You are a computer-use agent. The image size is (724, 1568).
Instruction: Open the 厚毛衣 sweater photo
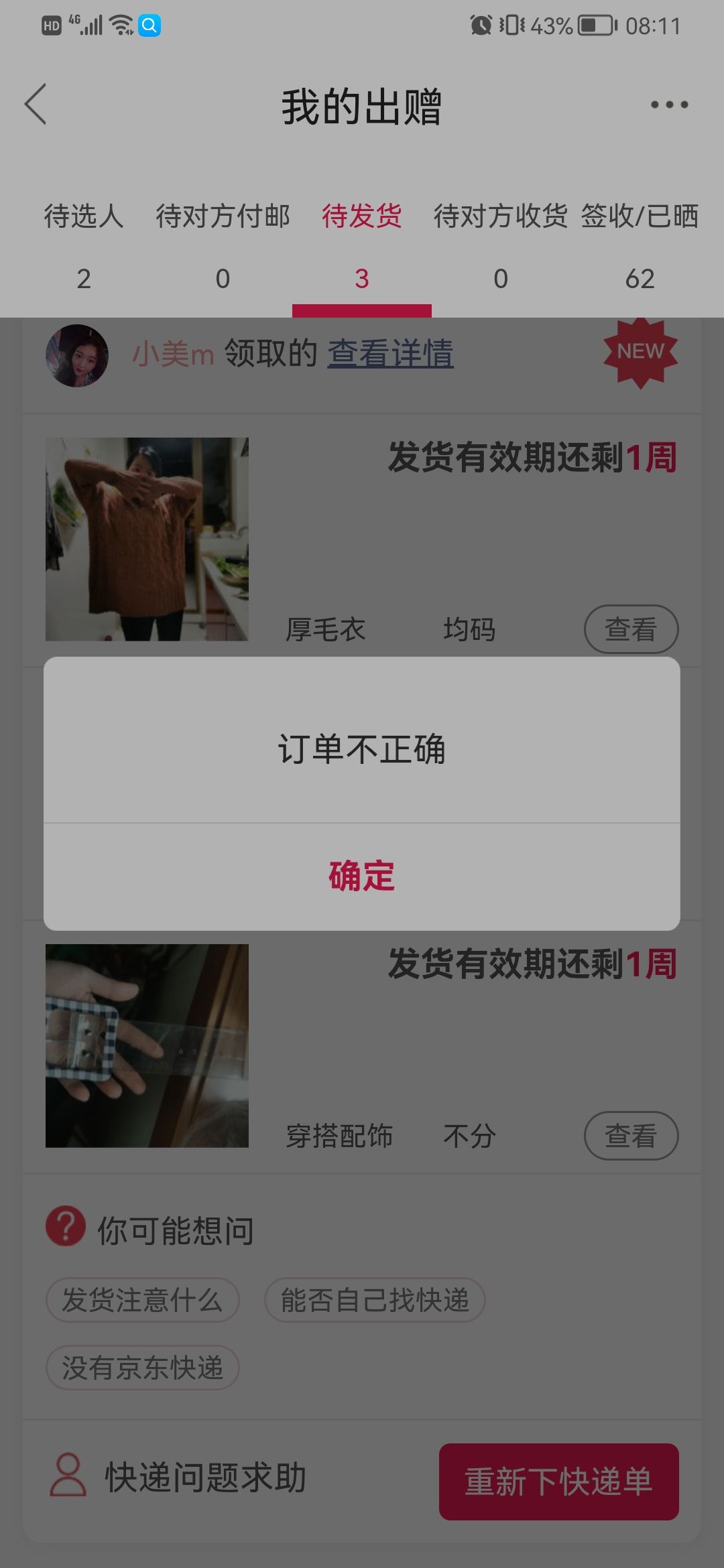click(147, 539)
